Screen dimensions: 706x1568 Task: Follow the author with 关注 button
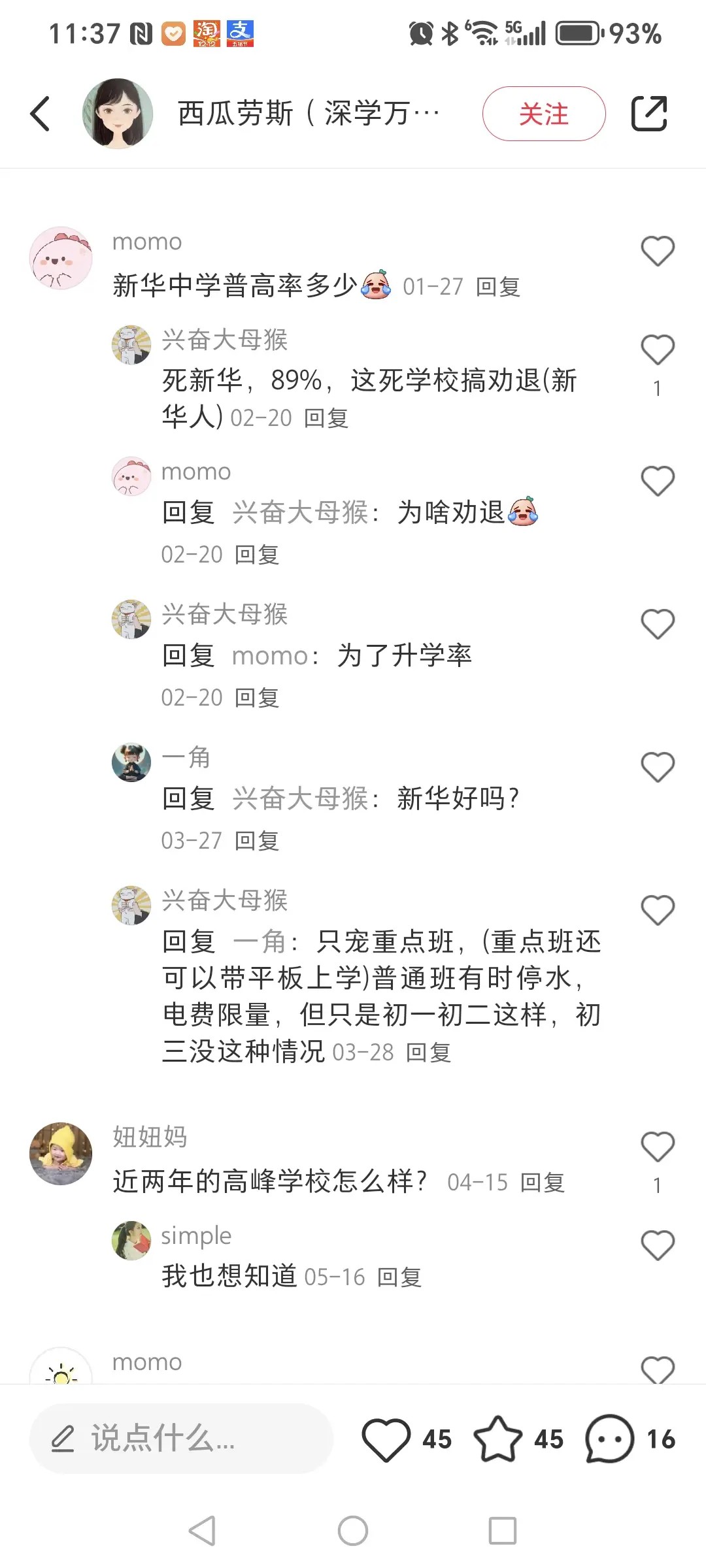pyautogui.click(x=544, y=114)
